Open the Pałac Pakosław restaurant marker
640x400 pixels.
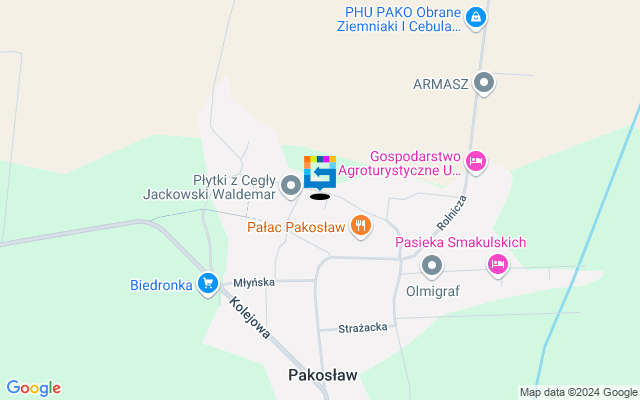[361, 227]
